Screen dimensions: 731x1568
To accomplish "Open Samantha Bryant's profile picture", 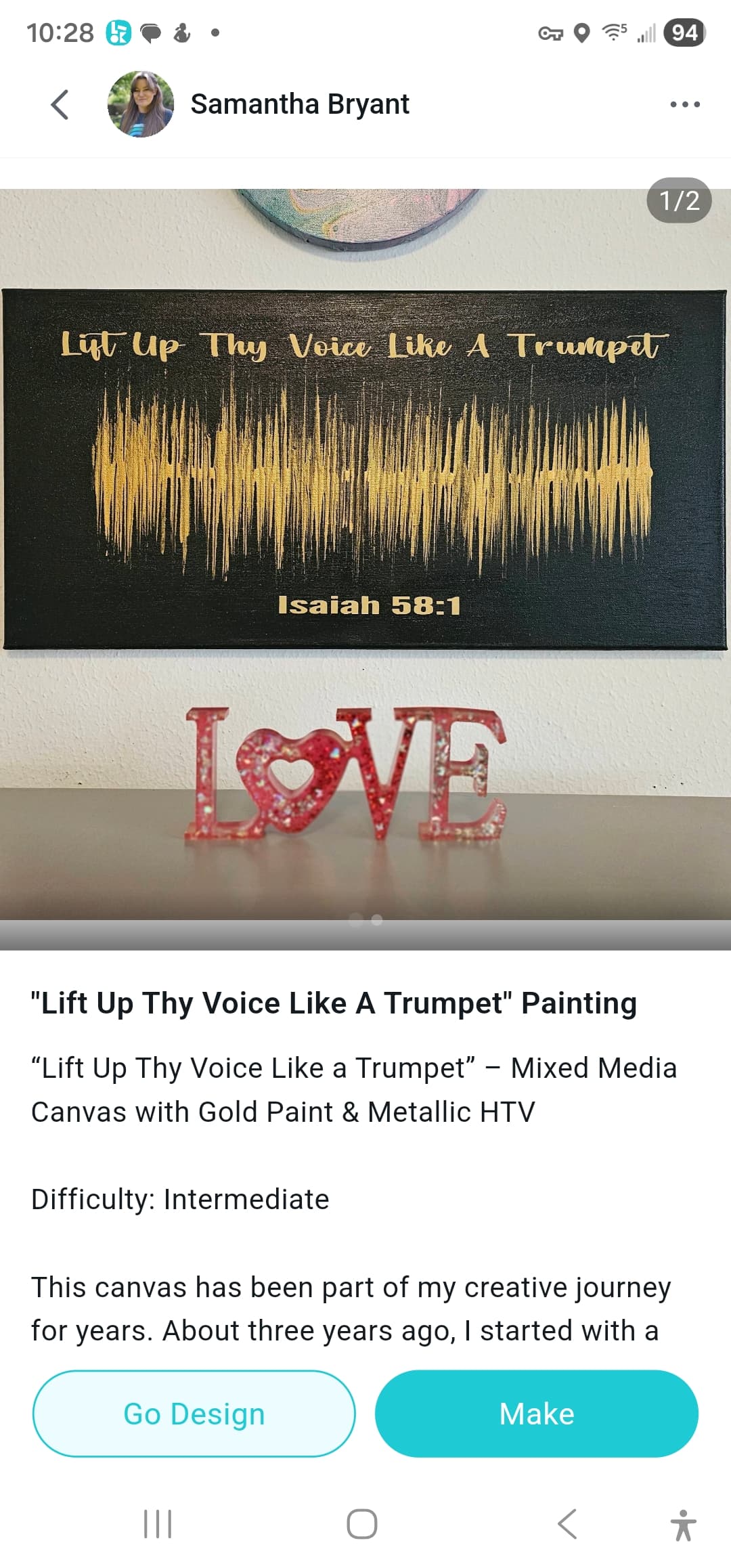I will click(x=141, y=105).
